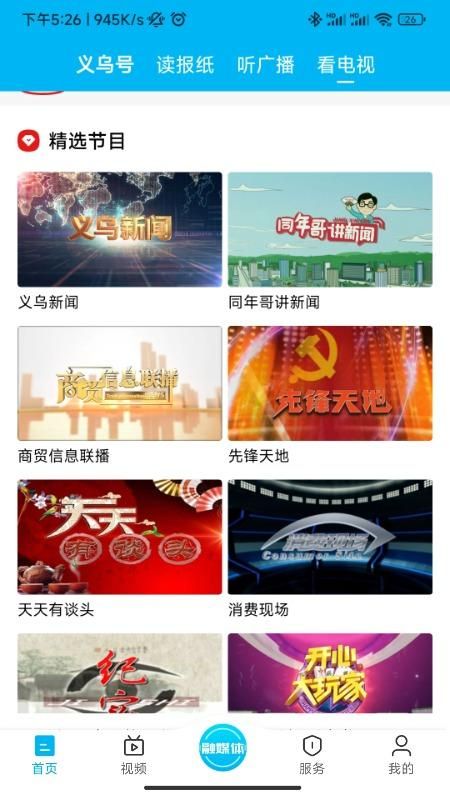Open the 开心大玩家 program tile
This screenshot has height=800, width=450.
pos(330,673)
